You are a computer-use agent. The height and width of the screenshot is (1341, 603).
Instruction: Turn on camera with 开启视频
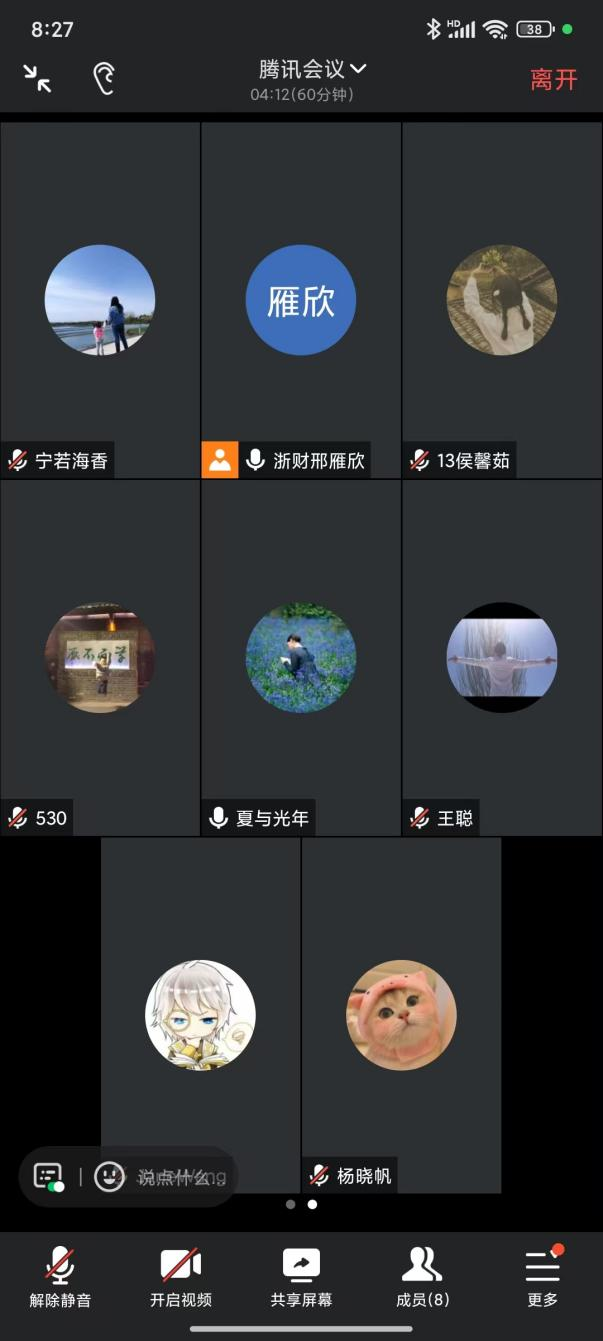(x=181, y=1278)
